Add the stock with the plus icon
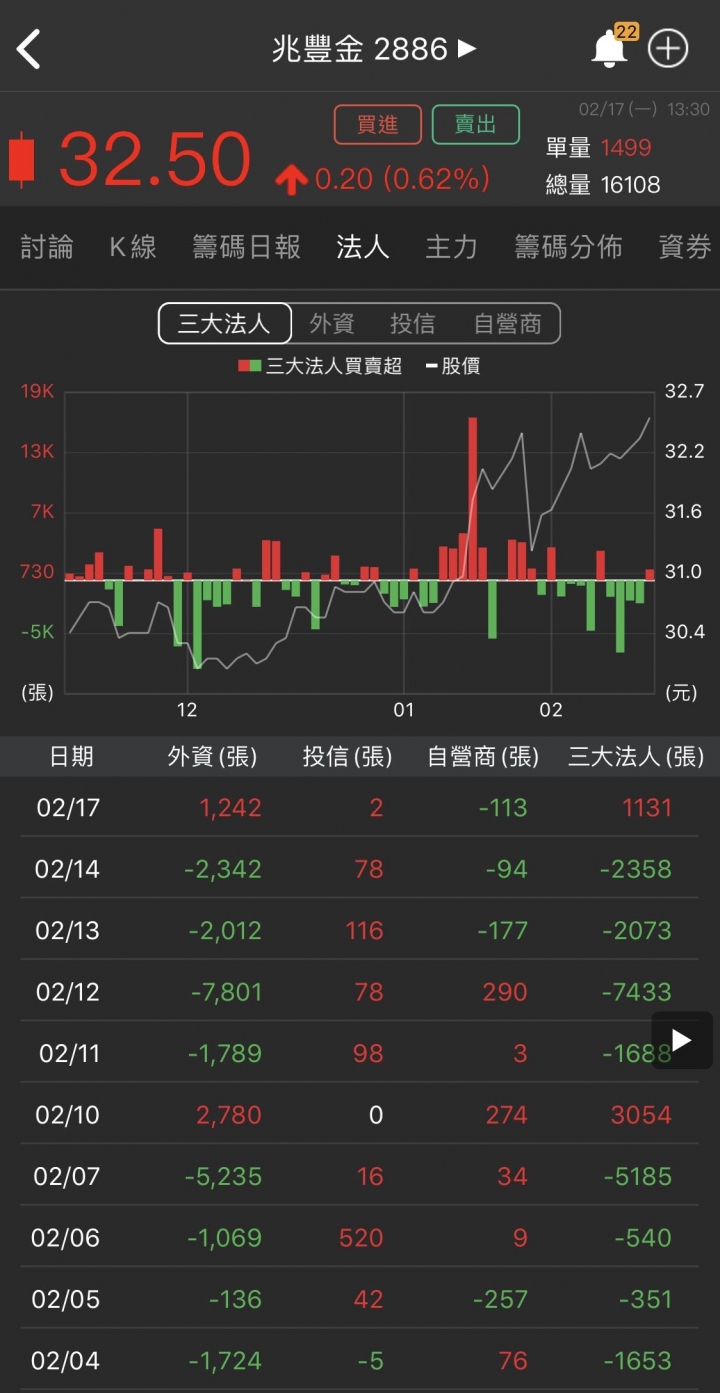 click(668, 49)
